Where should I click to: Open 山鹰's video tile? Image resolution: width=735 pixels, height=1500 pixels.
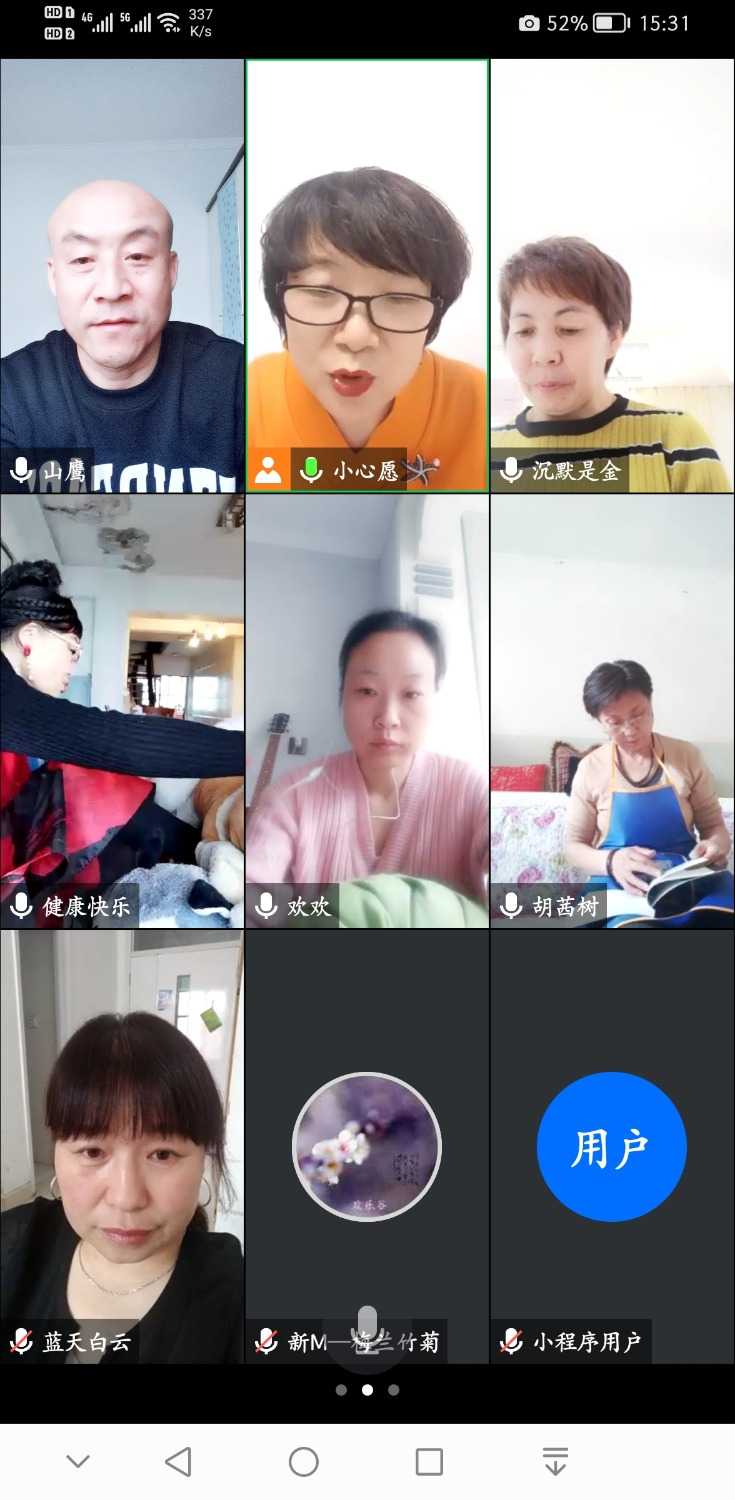click(x=122, y=275)
